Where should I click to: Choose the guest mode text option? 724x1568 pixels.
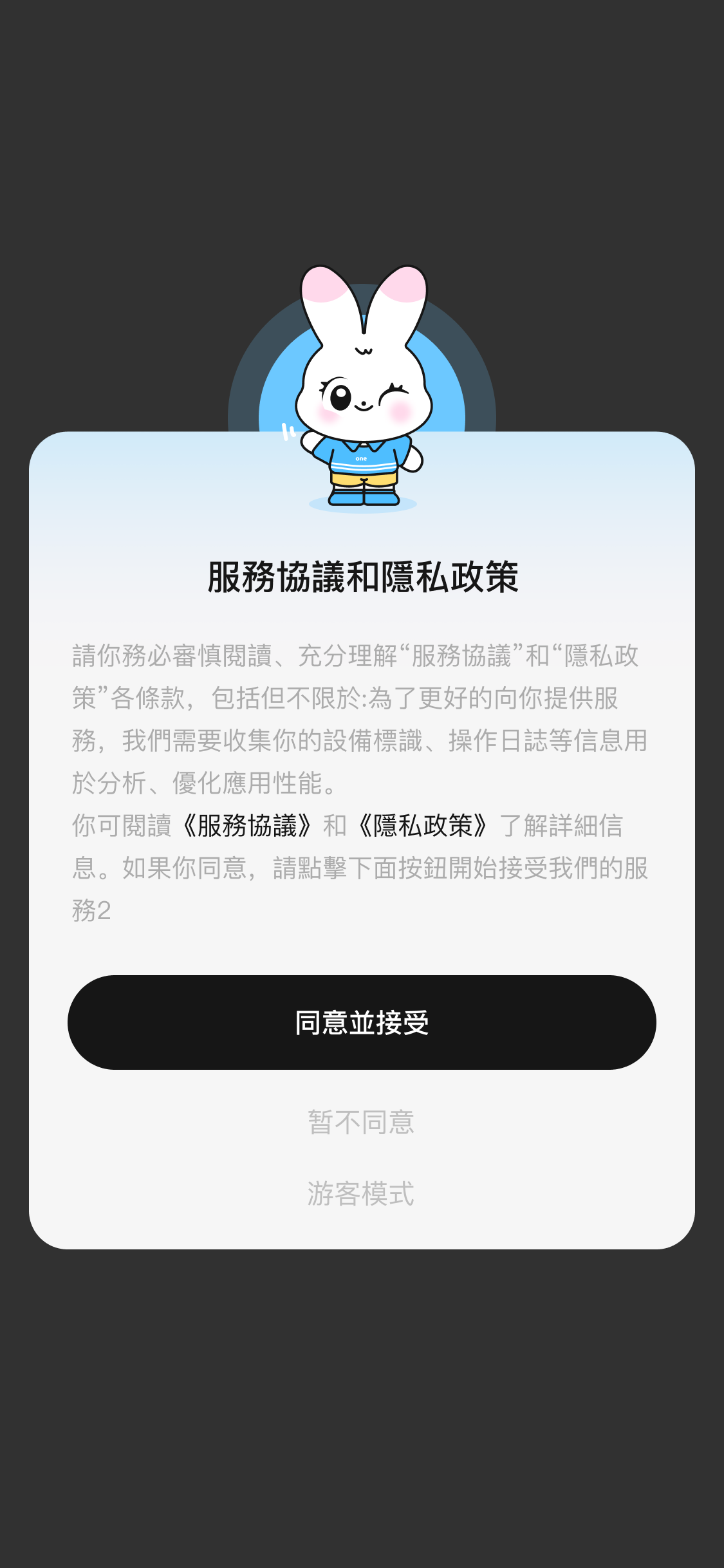[x=362, y=1194]
